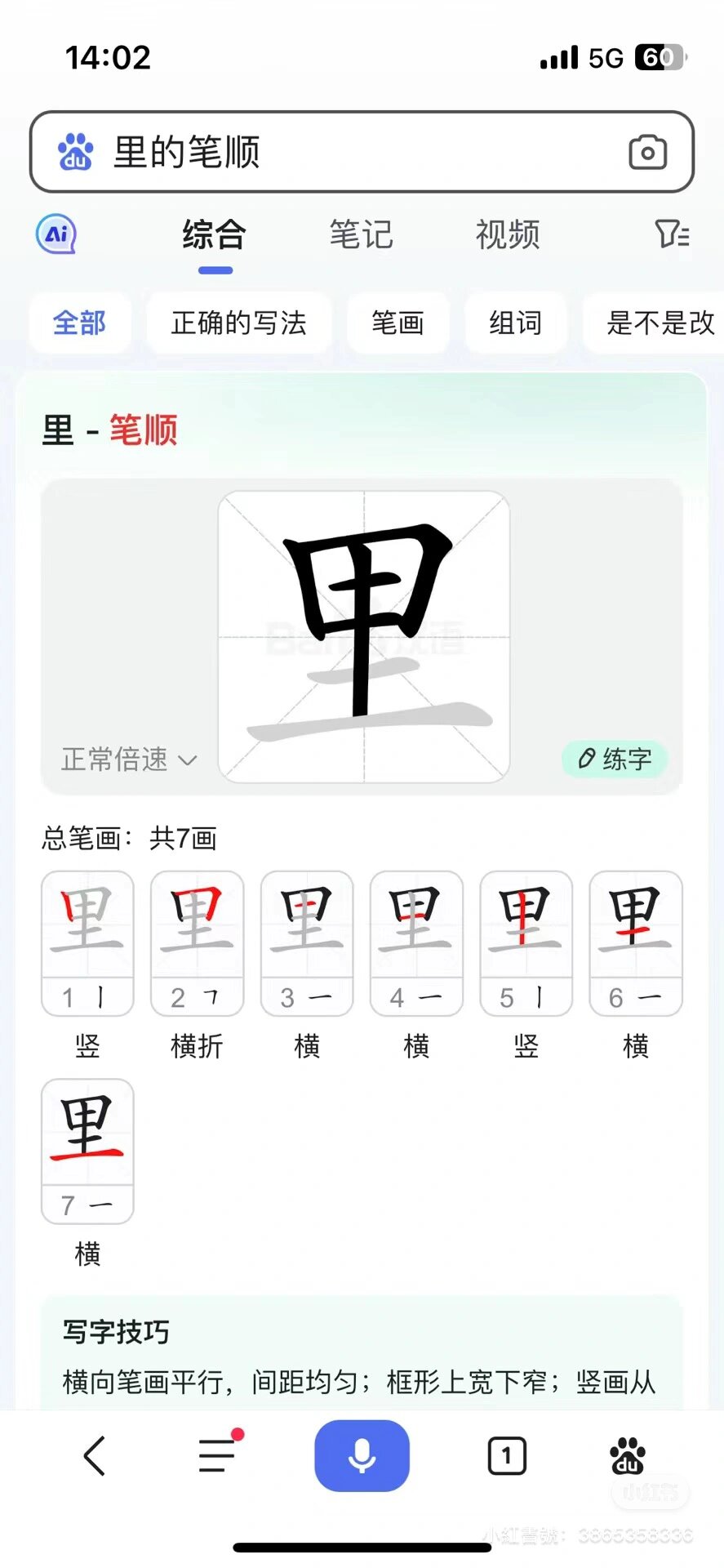Switch to the 组词 filter
Image resolution: width=724 pixels, height=1568 pixels.
515,323
